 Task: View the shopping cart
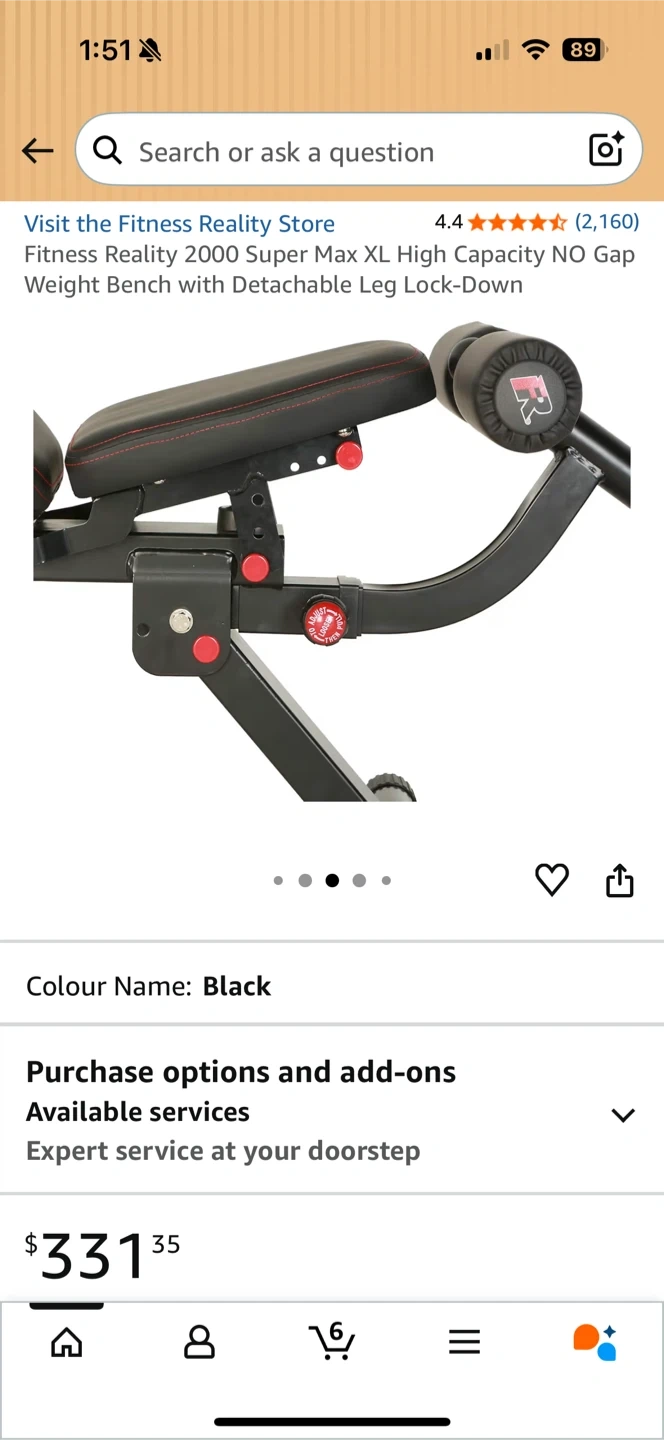[331, 1340]
